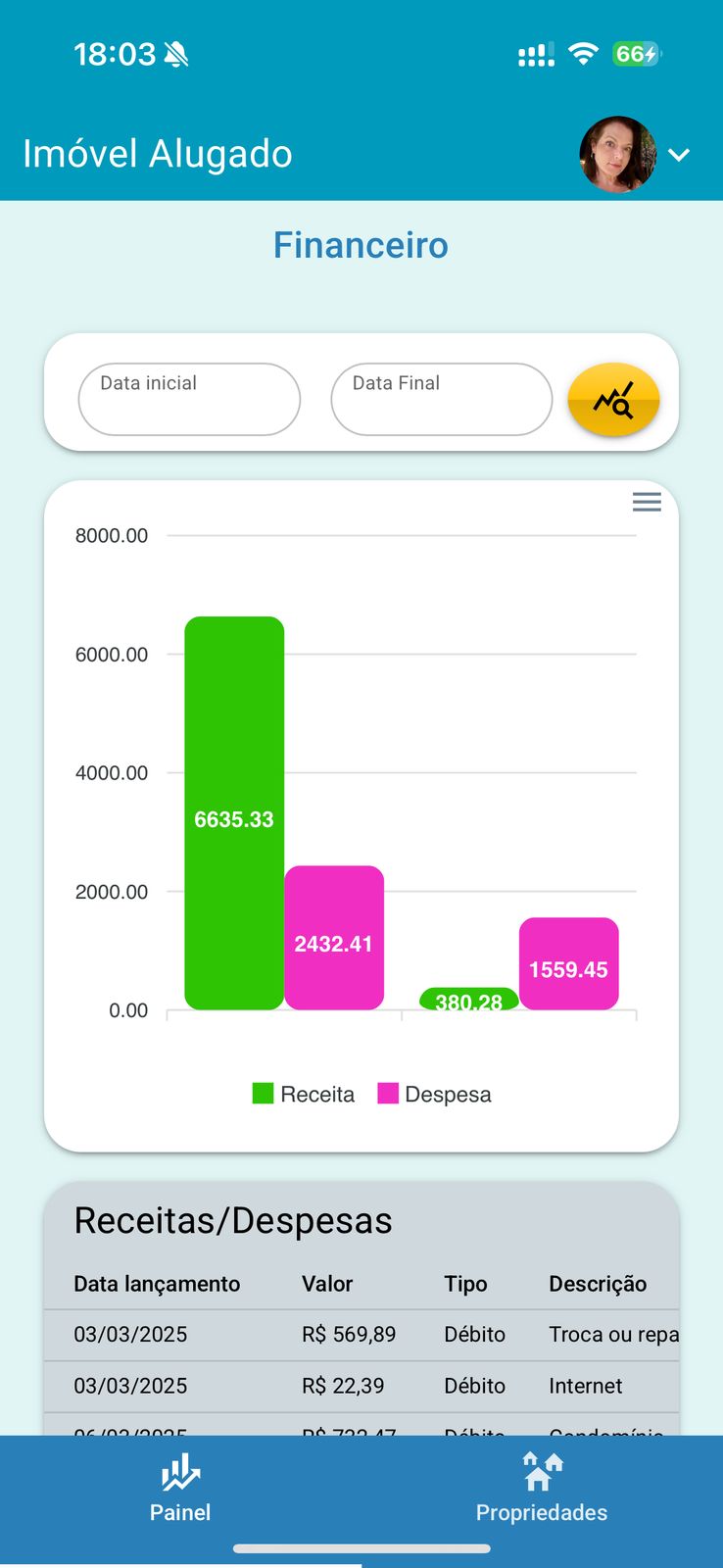723x1568 pixels.
Task: Switch to the Propriedades tab
Action: point(542,1490)
